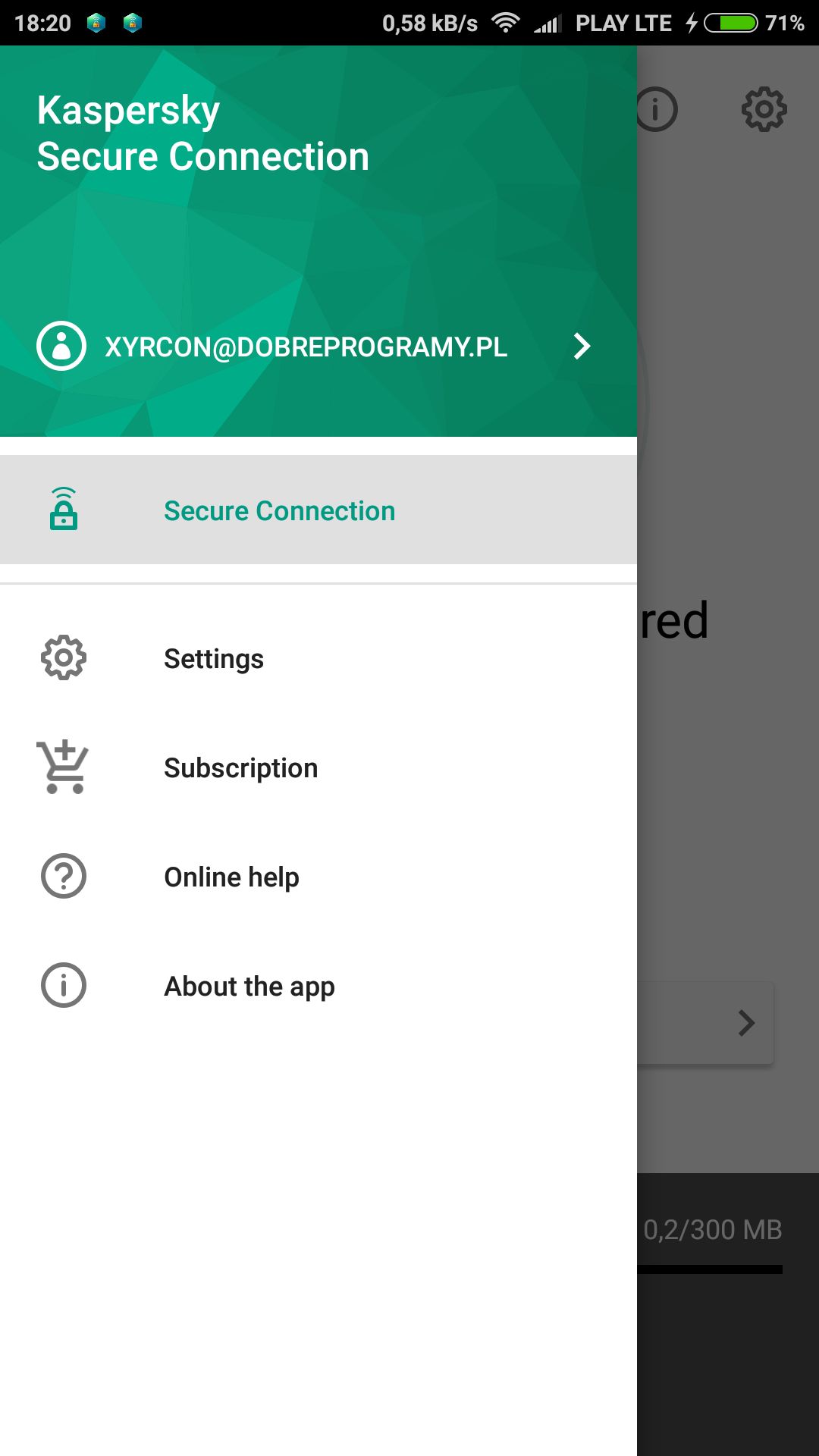Open About the app
The height and width of the screenshot is (1456, 819).
318,986
